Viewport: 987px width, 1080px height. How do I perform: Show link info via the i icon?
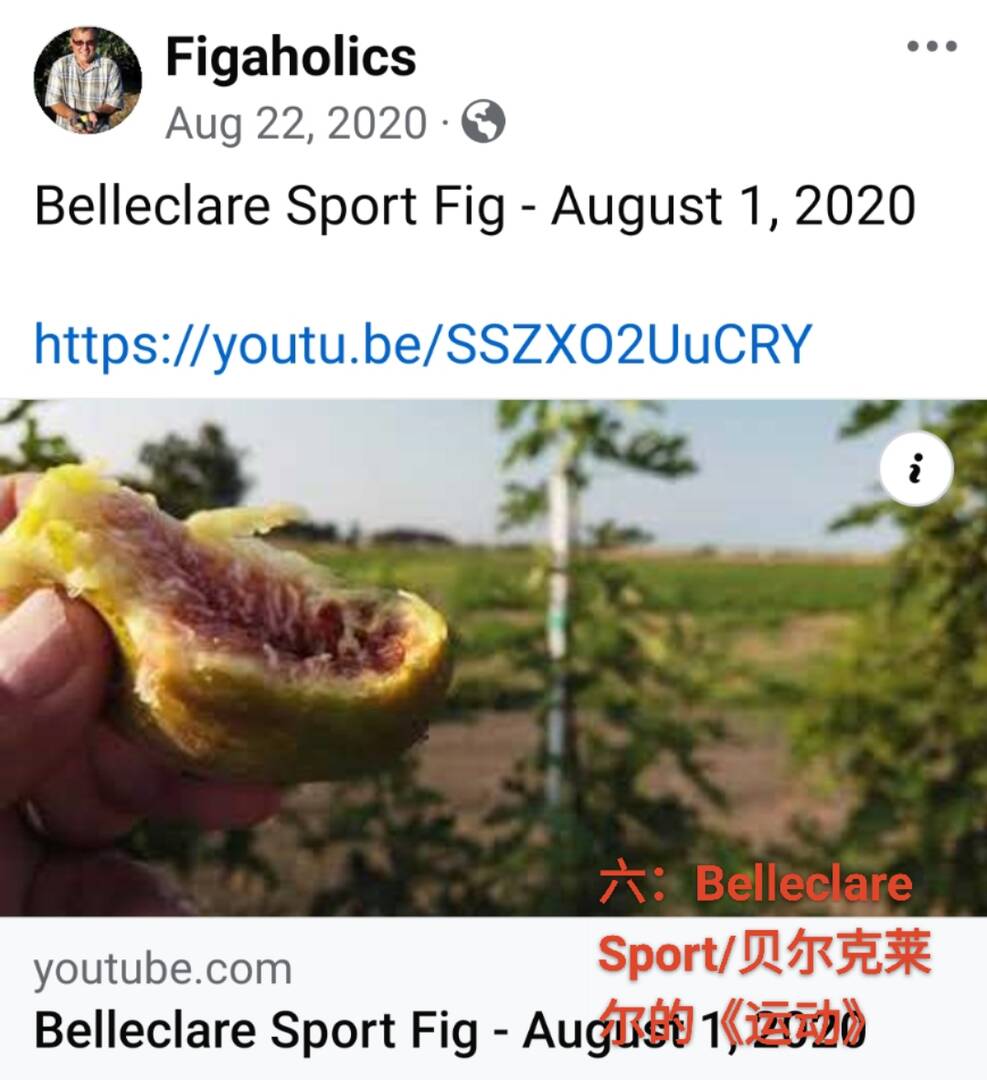(x=916, y=469)
